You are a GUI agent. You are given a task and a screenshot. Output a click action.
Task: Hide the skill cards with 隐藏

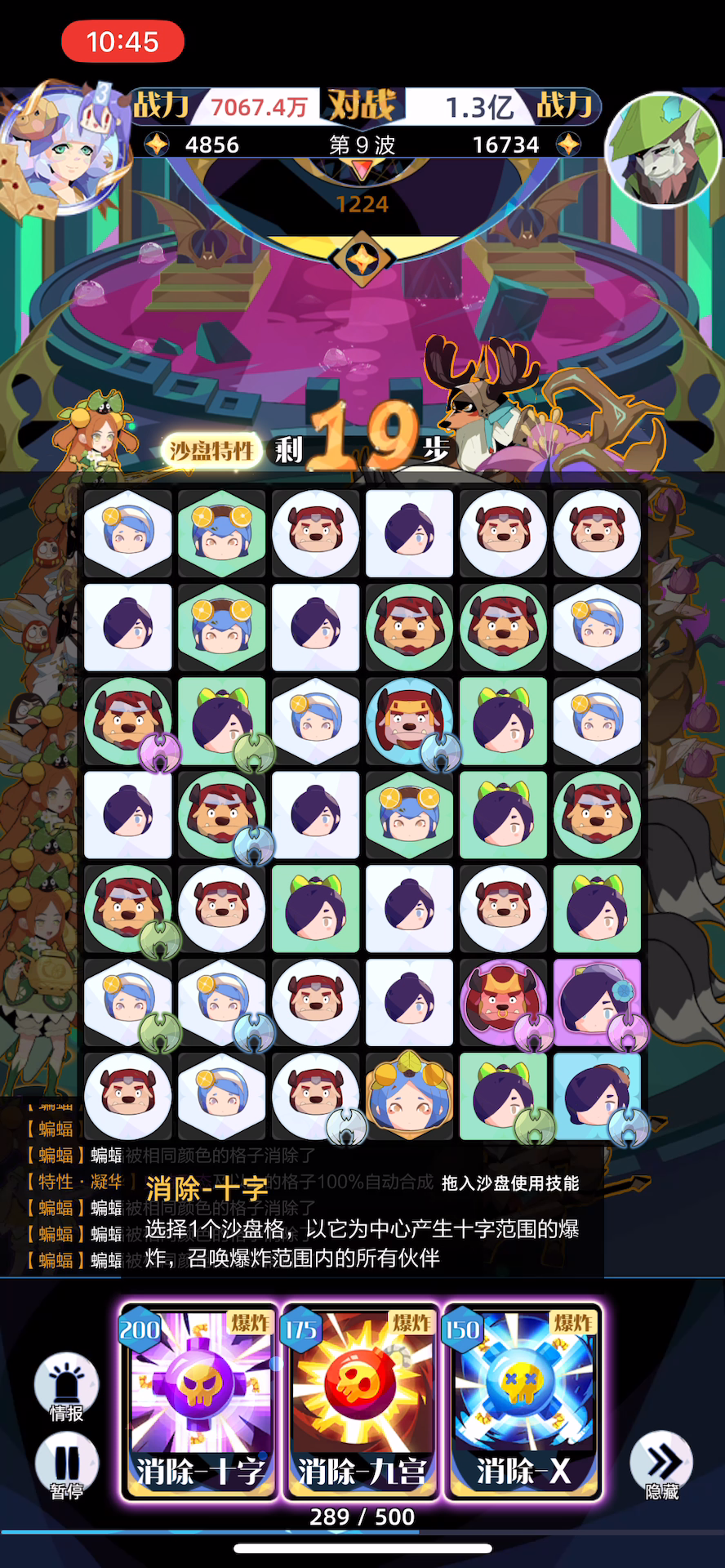pos(661,1464)
